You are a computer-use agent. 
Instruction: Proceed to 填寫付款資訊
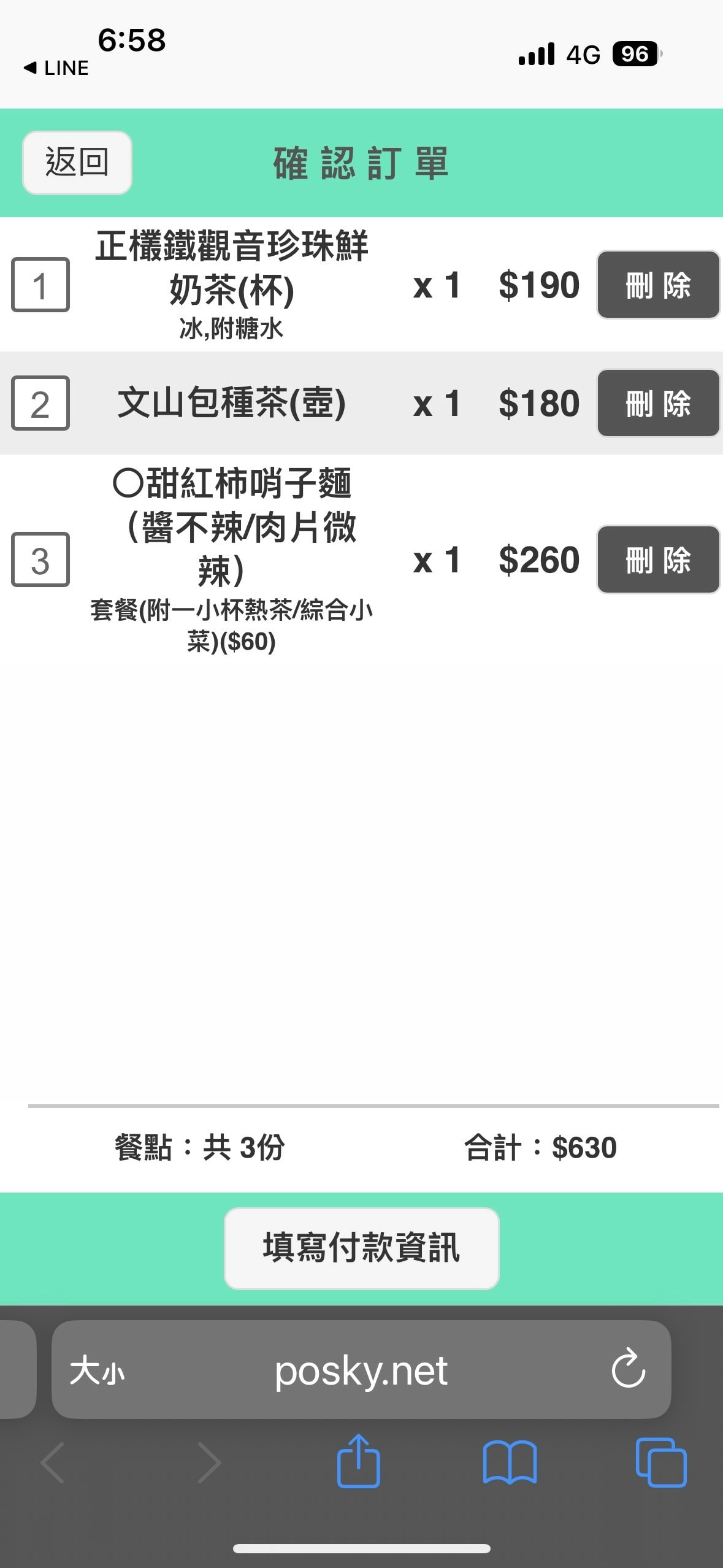point(361,1248)
